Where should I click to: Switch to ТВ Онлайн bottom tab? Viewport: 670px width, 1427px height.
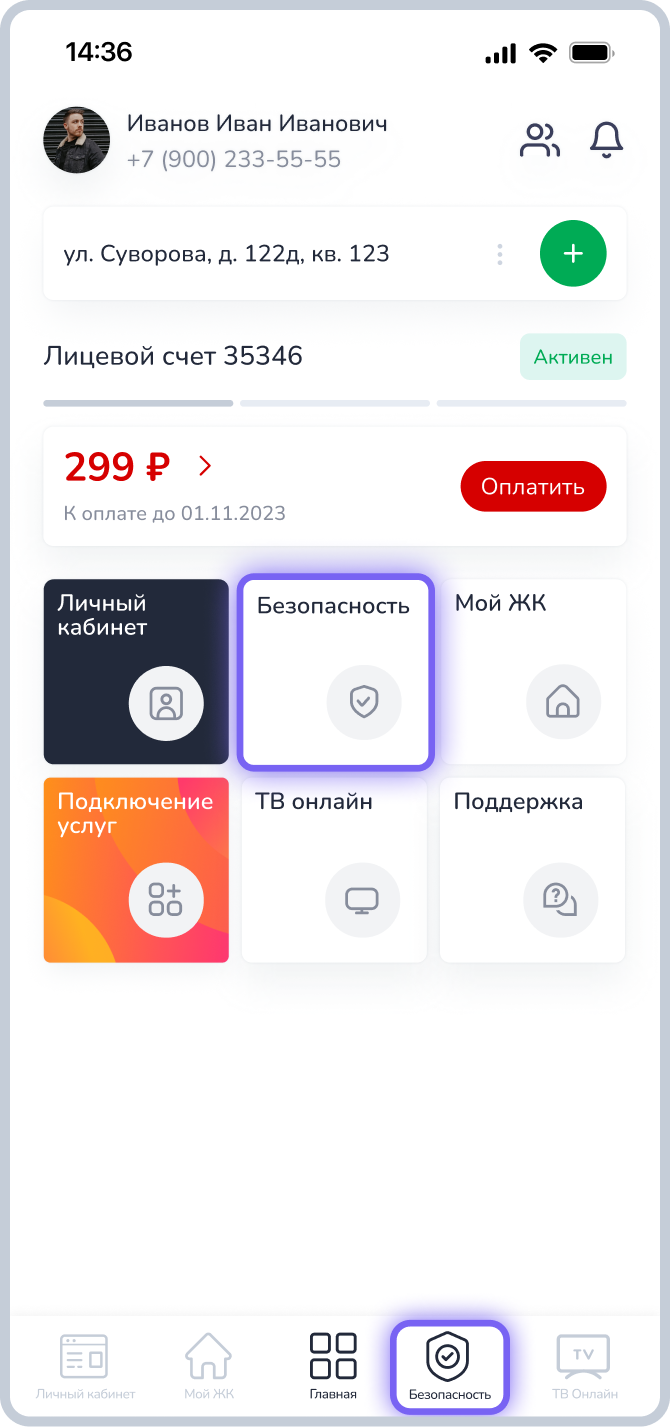(x=584, y=1367)
